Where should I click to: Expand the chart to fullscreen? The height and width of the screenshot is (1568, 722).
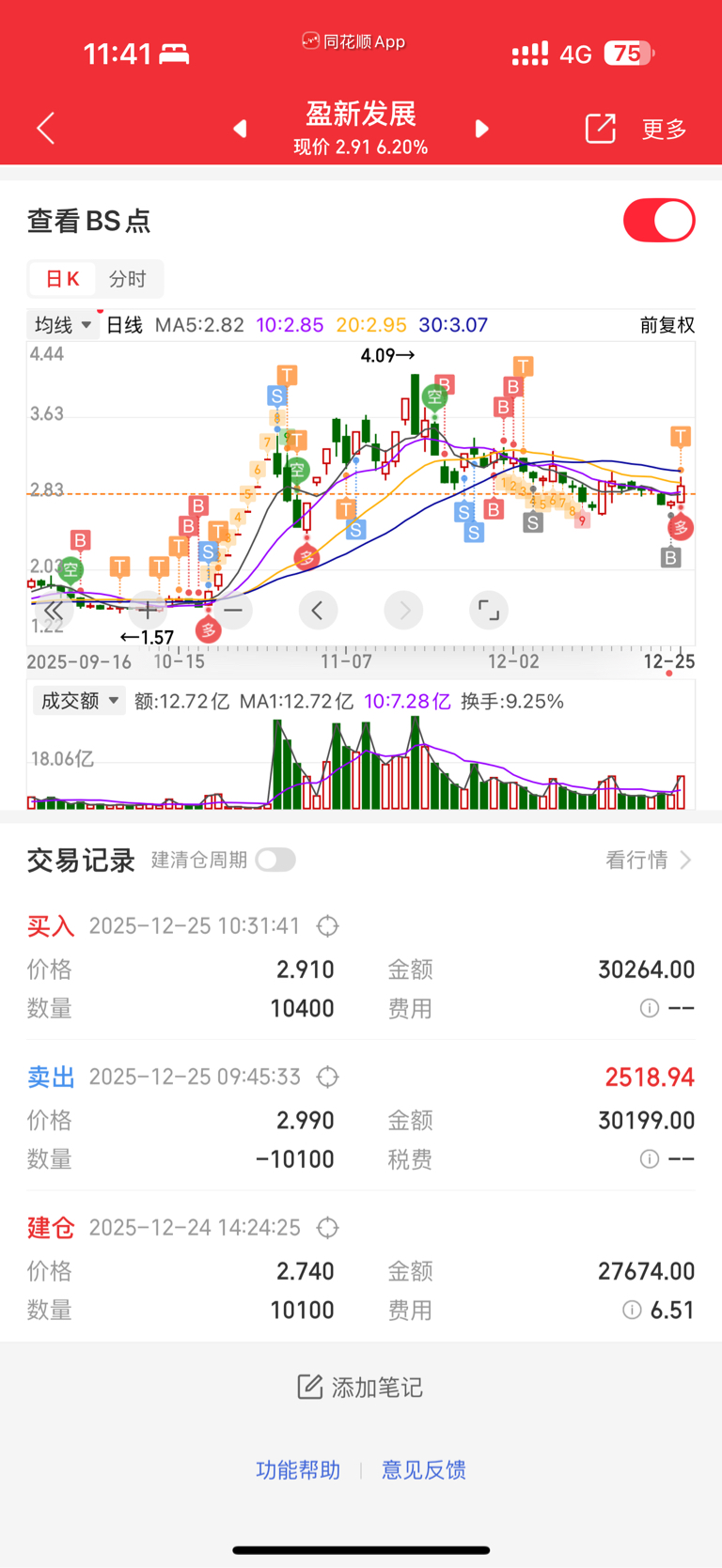(x=489, y=610)
